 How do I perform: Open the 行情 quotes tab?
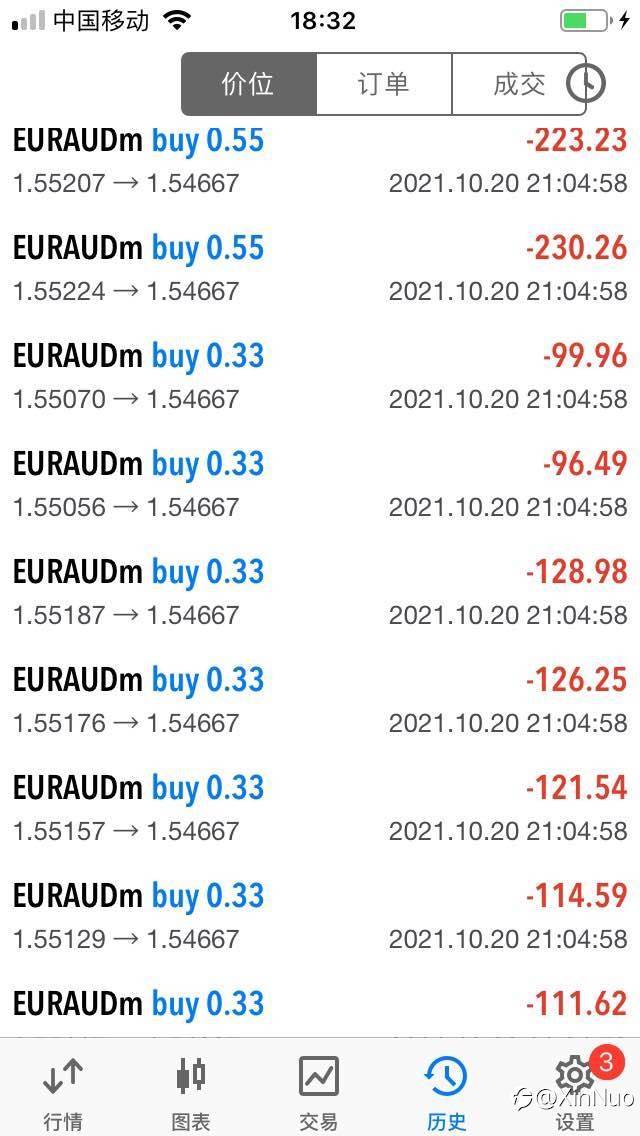[63, 1093]
